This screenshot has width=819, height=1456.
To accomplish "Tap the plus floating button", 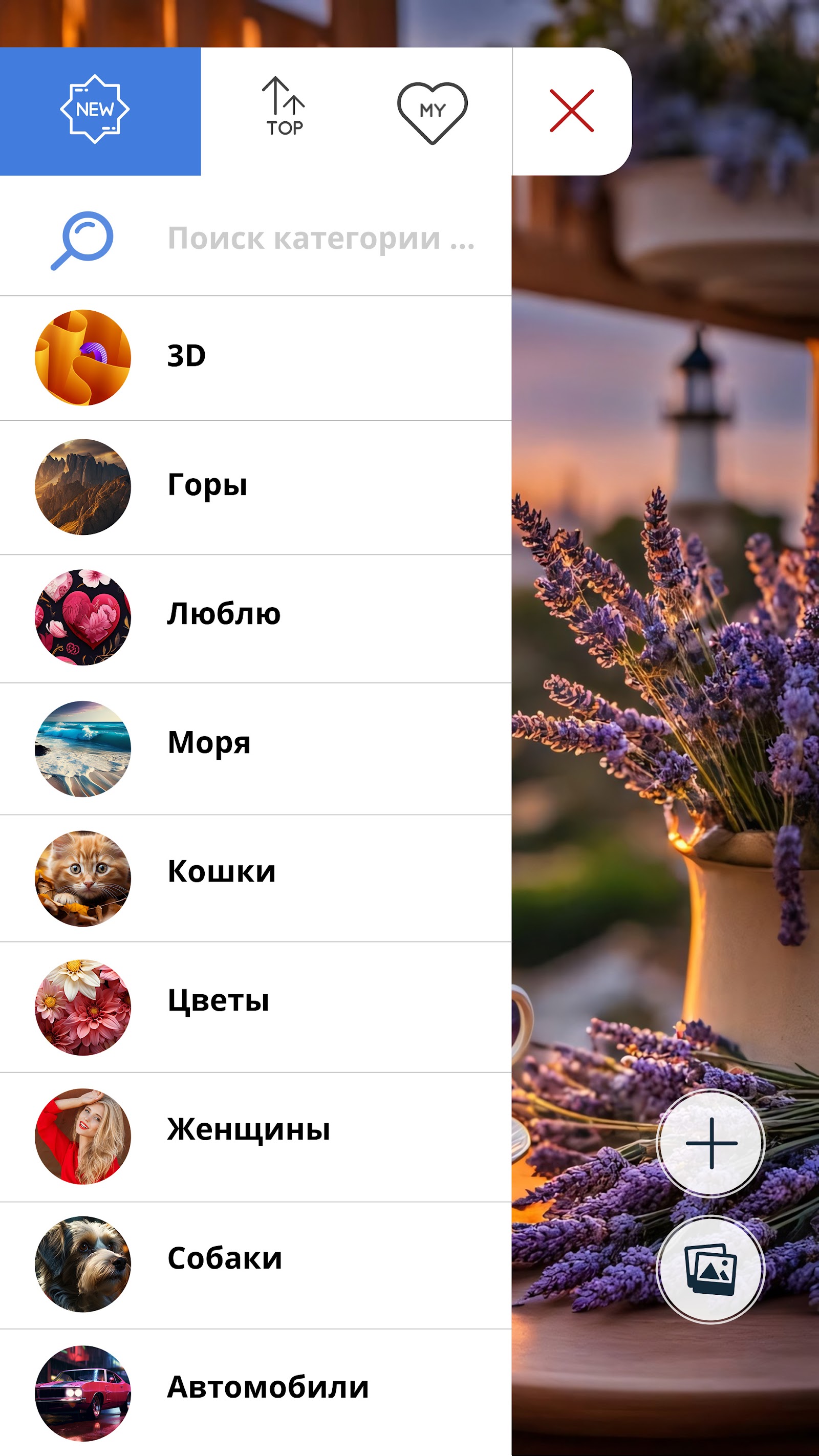I will tap(710, 1143).
